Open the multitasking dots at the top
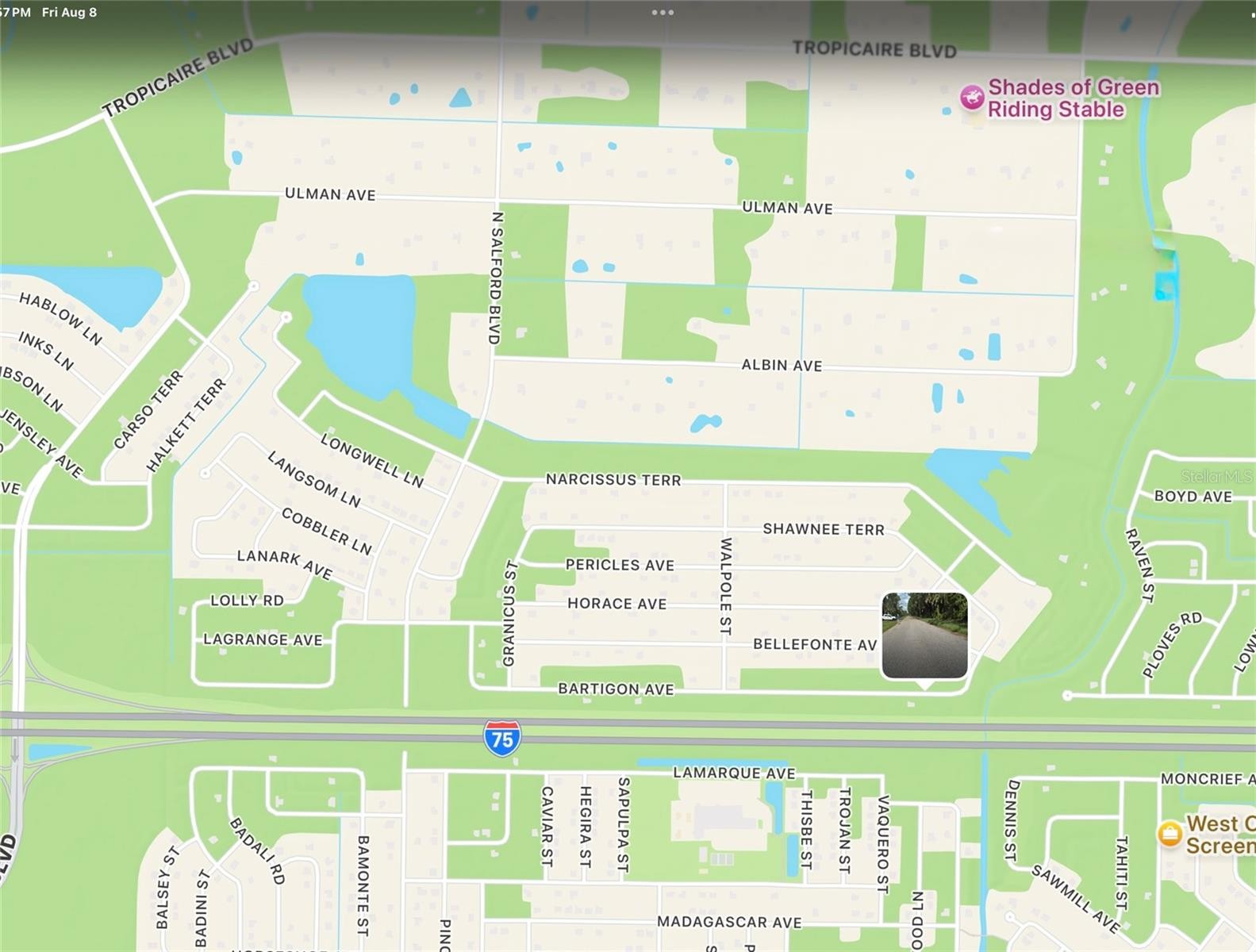The height and width of the screenshot is (952, 1256). pos(663,13)
